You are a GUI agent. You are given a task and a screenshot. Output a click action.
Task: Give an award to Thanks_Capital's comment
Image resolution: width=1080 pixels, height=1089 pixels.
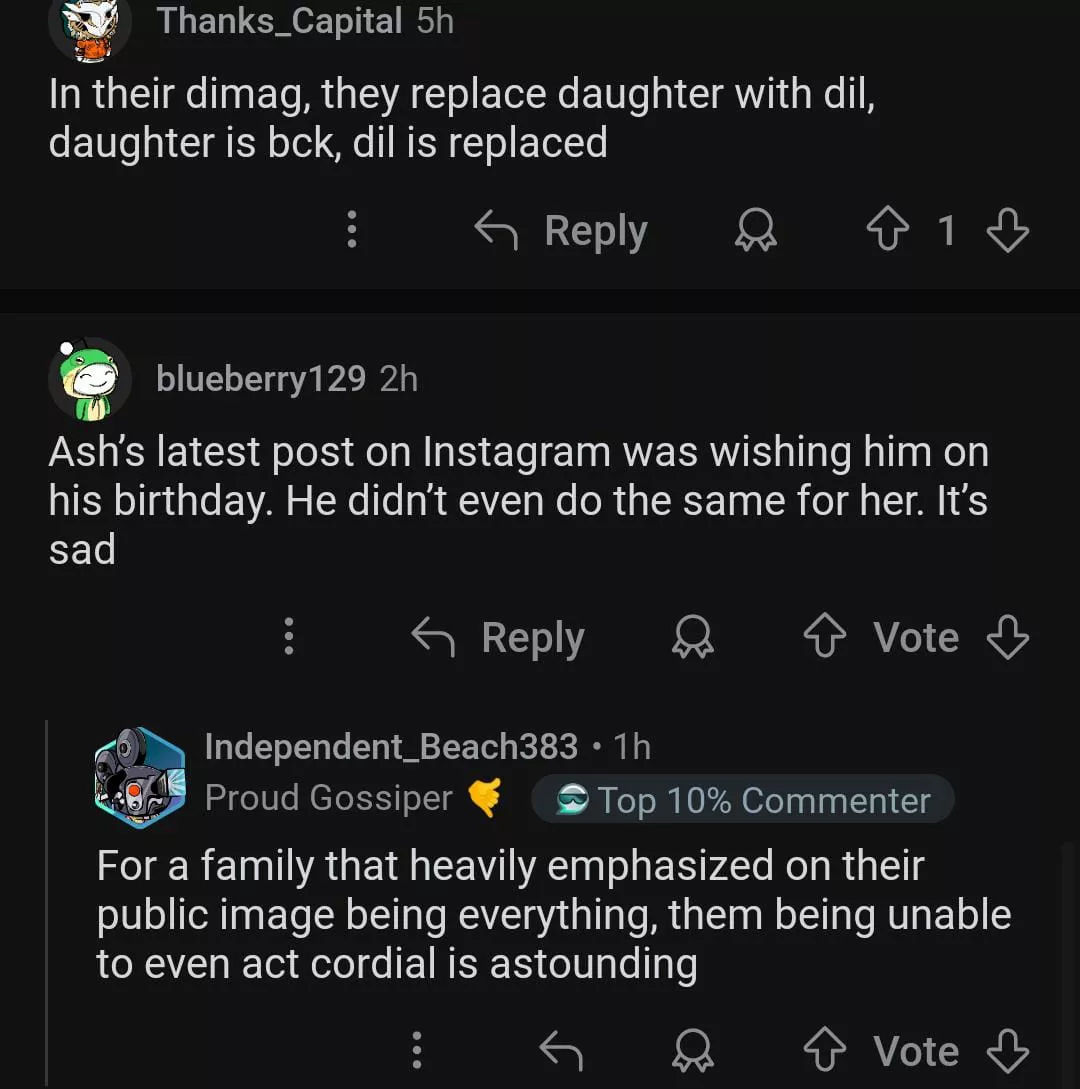(756, 232)
